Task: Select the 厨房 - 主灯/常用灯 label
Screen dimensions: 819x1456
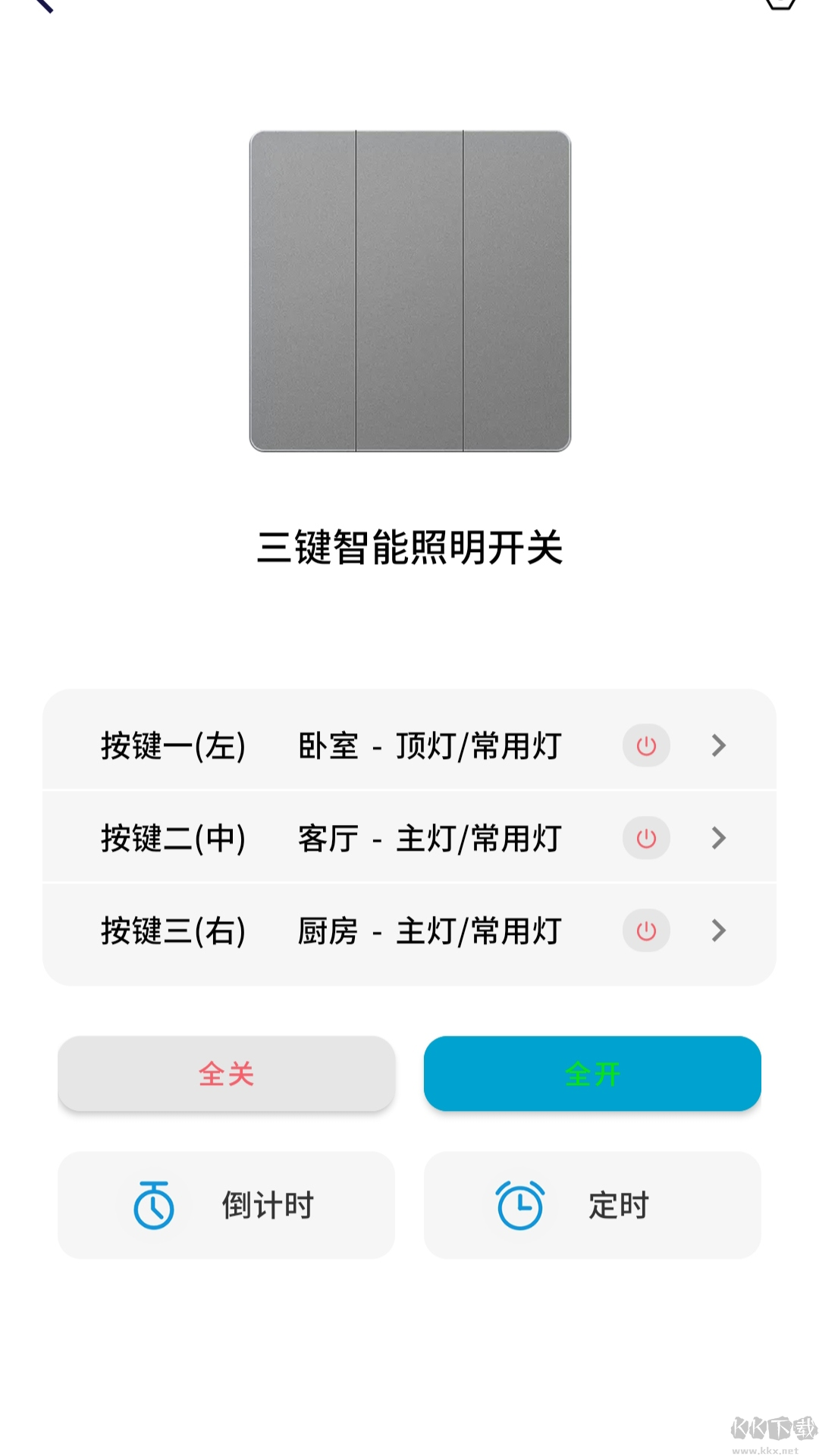Action: (428, 931)
